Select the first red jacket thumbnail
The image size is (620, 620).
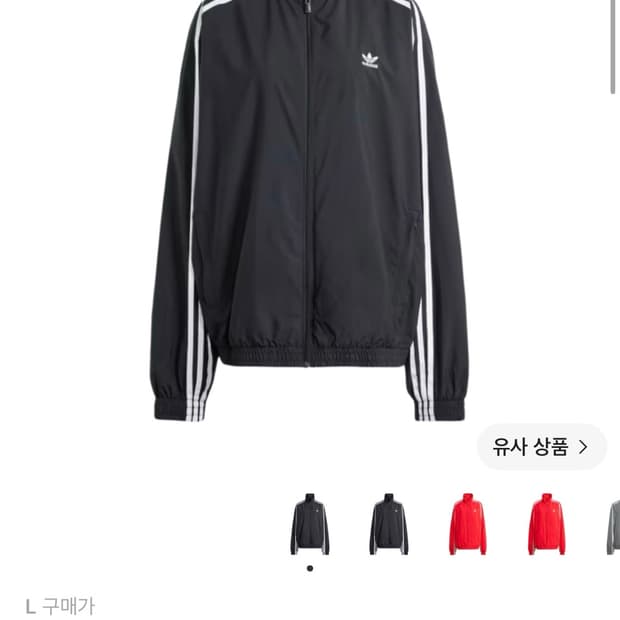(x=468, y=524)
